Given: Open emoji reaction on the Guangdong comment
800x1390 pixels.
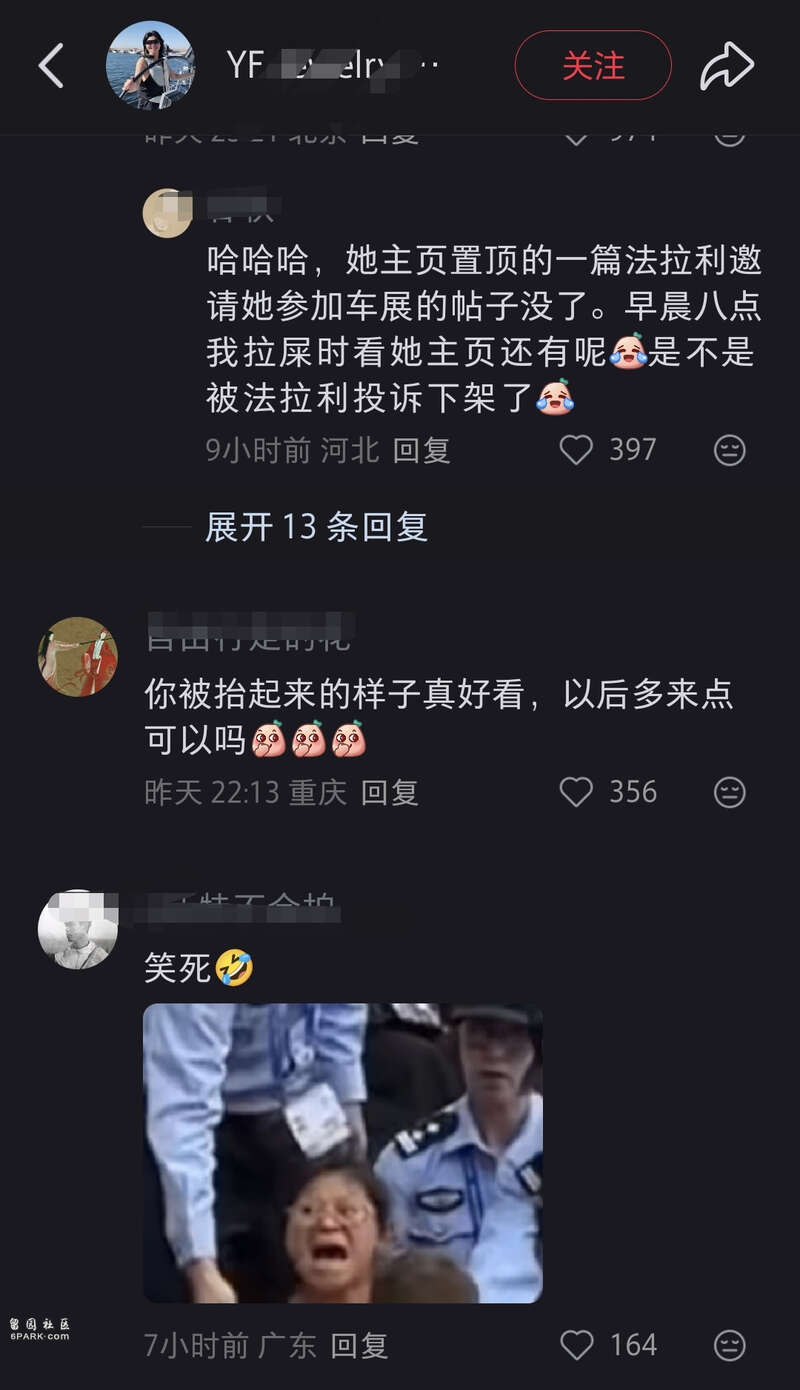Looking at the screenshot, I should [730, 1345].
